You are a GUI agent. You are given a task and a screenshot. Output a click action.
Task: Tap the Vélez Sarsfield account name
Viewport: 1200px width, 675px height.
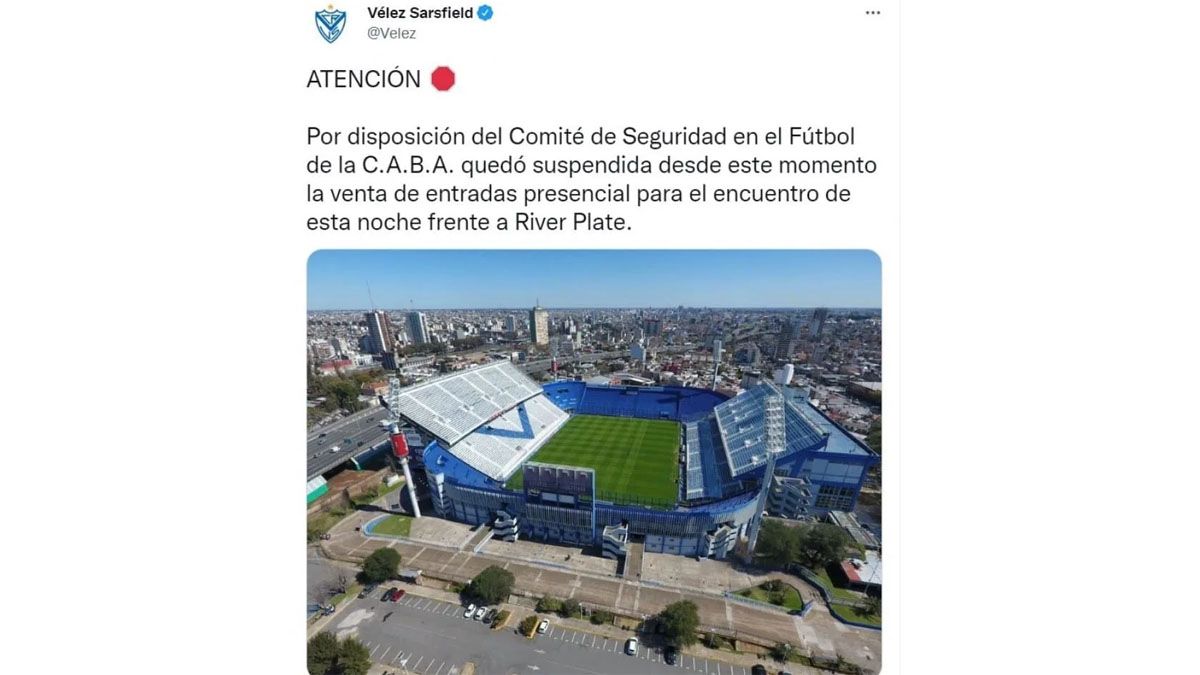click(x=419, y=13)
